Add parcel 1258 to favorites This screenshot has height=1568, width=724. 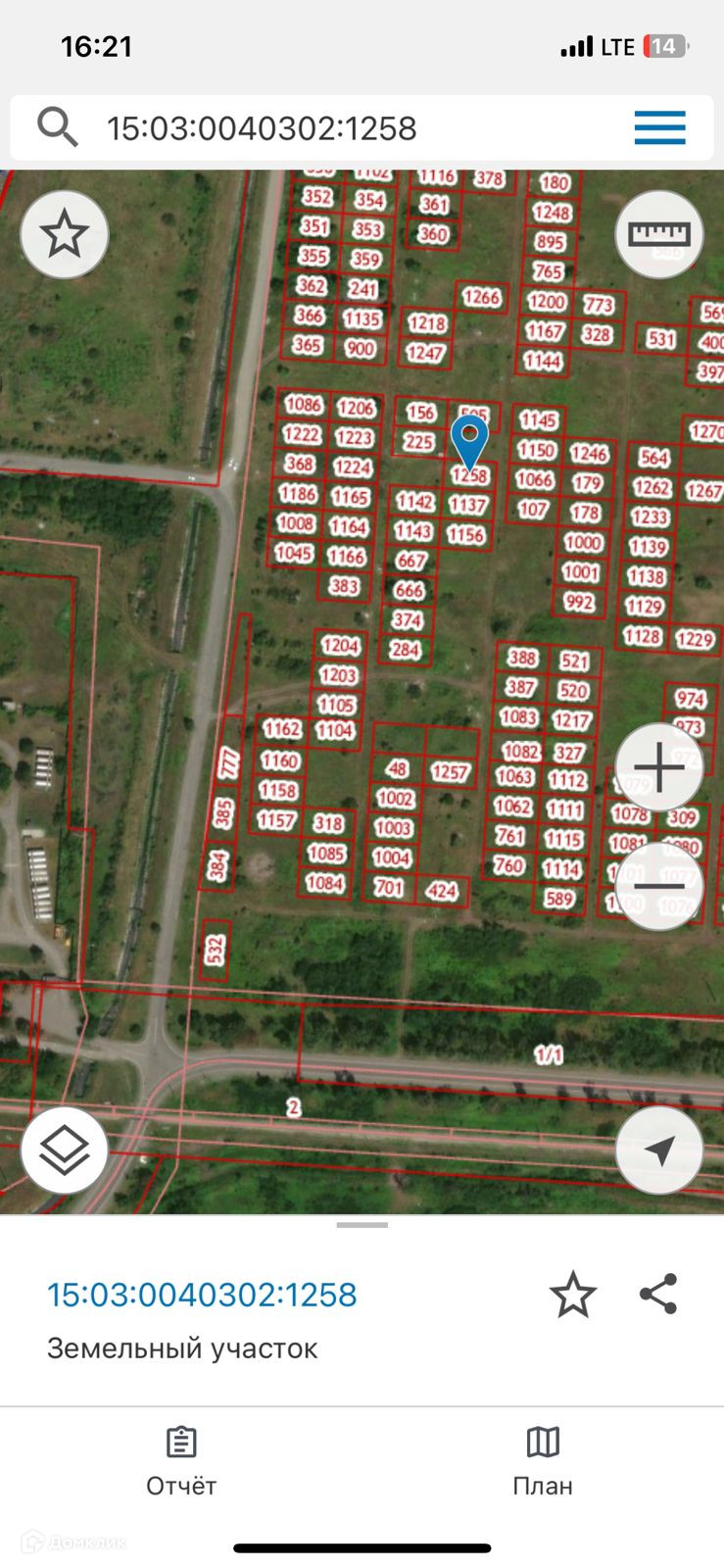(x=573, y=1295)
